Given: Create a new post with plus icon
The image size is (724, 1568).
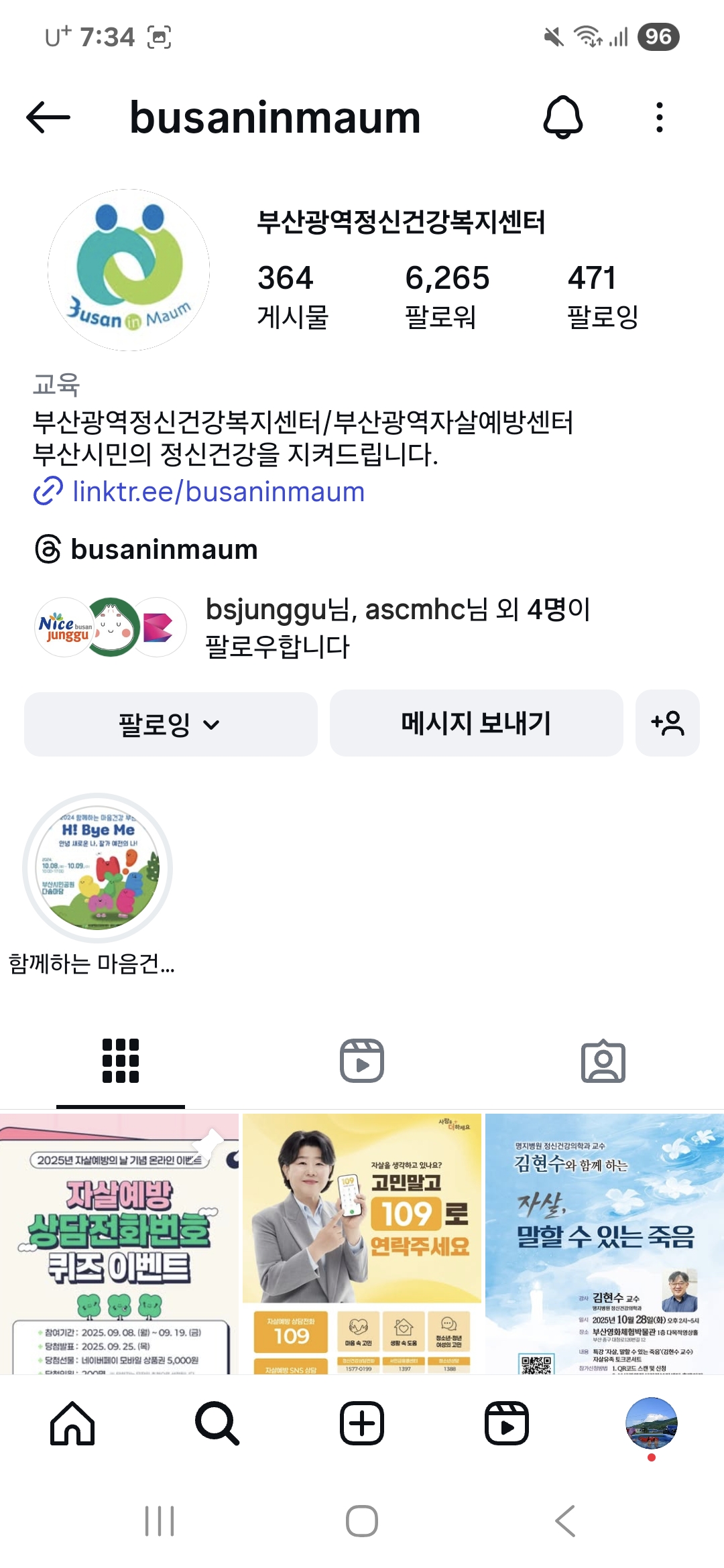Looking at the screenshot, I should 362,1423.
